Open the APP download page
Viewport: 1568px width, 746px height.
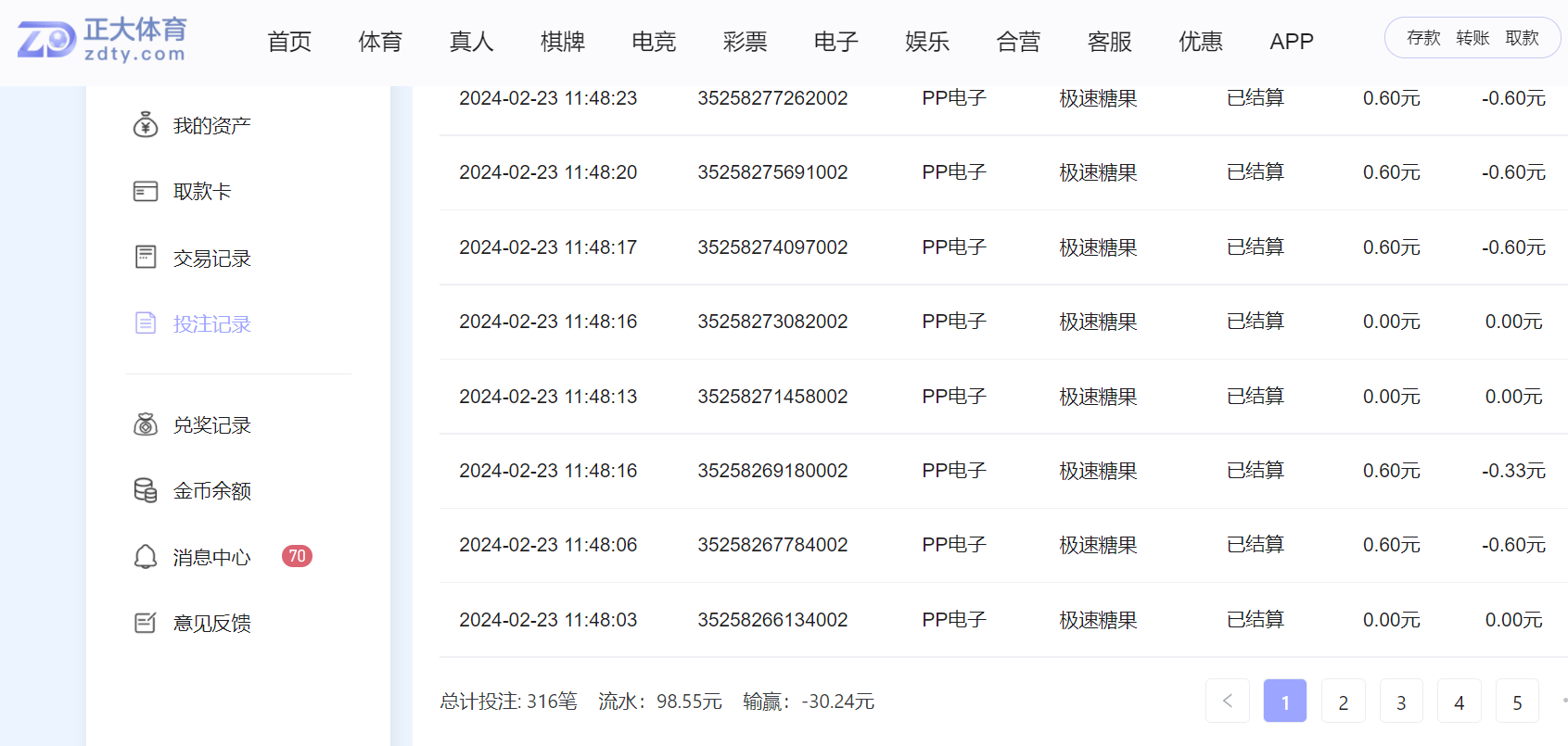(1291, 42)
